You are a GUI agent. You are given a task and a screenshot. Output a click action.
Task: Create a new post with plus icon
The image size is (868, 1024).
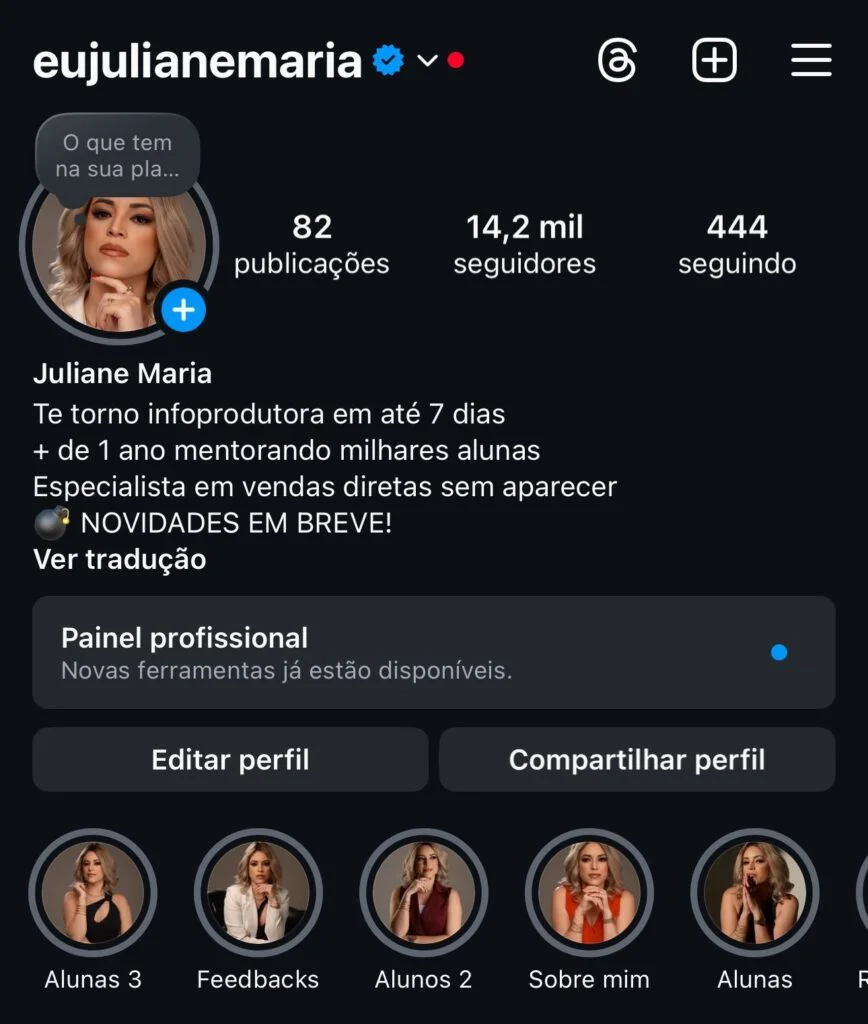click(x=714, y=61)
